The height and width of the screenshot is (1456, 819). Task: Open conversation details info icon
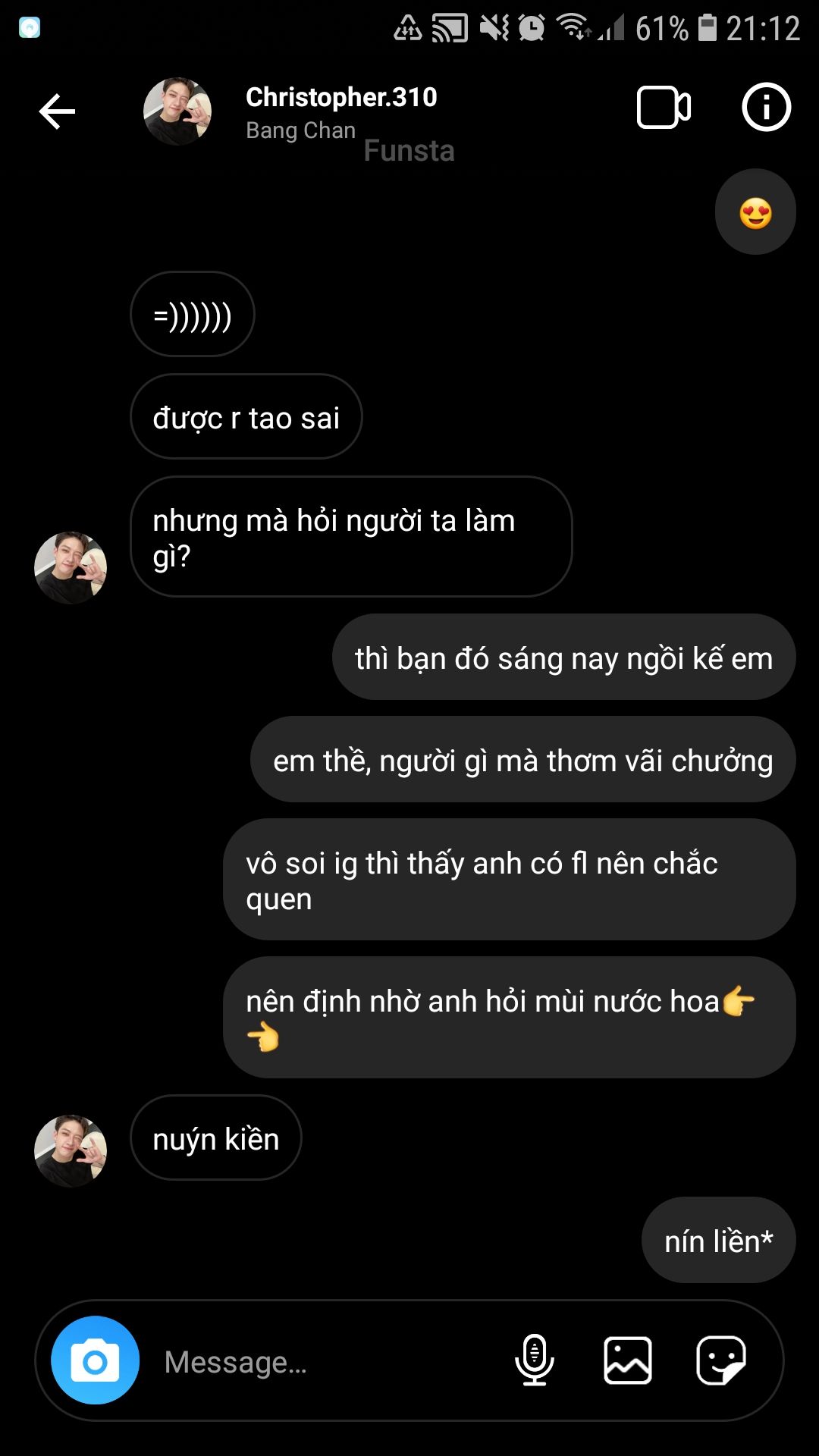point(766,108)
